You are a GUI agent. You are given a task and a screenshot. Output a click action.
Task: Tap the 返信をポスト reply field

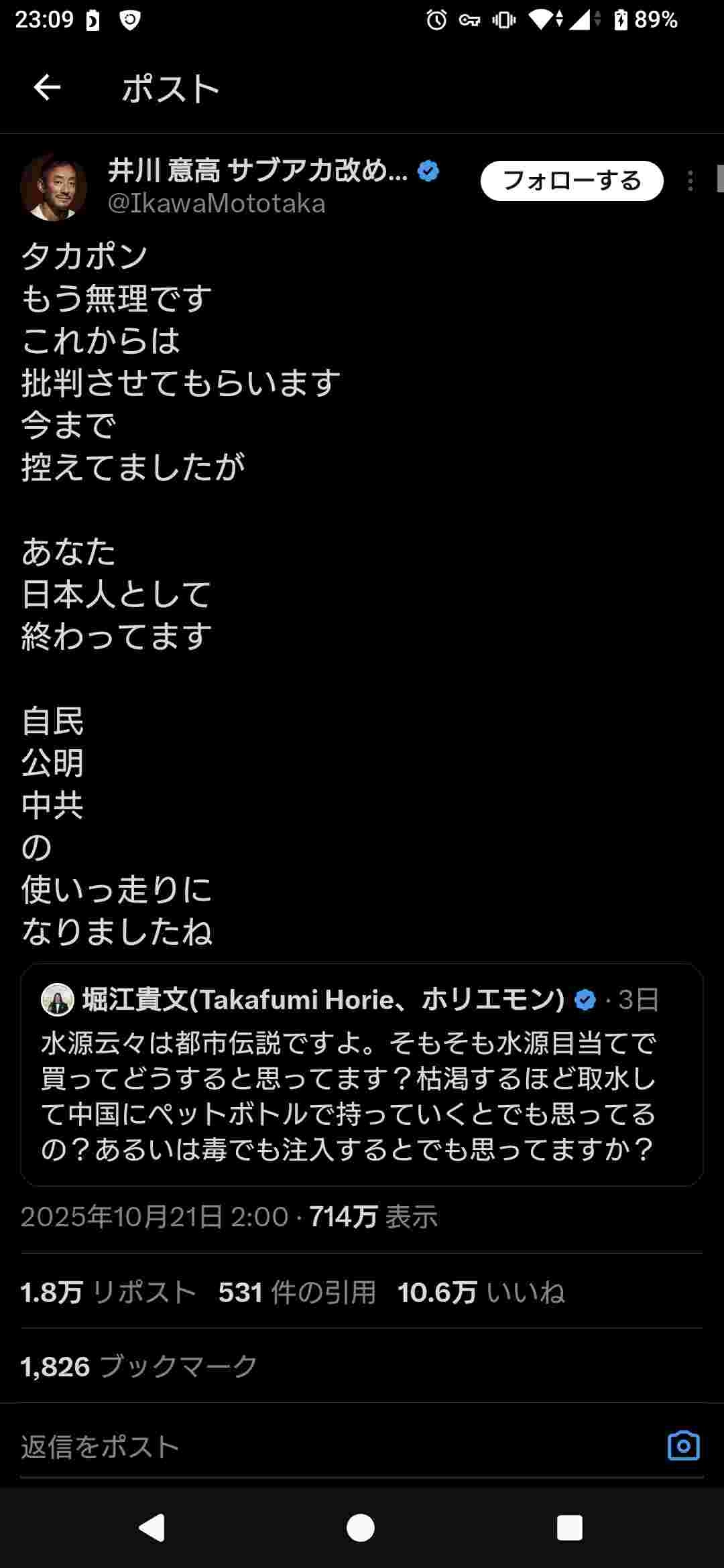pos(268,1446)
